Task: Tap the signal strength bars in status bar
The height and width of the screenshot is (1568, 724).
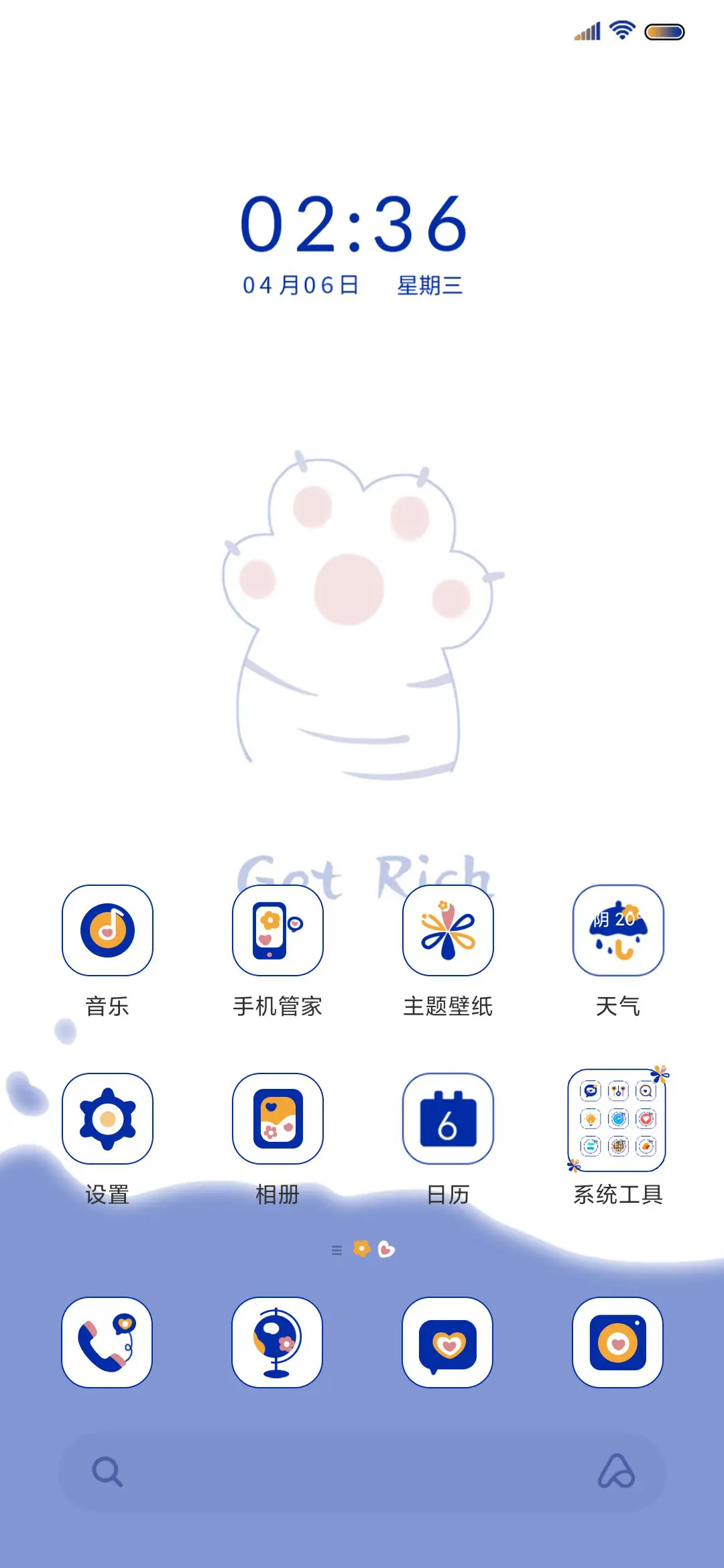Action: [587, 31]
